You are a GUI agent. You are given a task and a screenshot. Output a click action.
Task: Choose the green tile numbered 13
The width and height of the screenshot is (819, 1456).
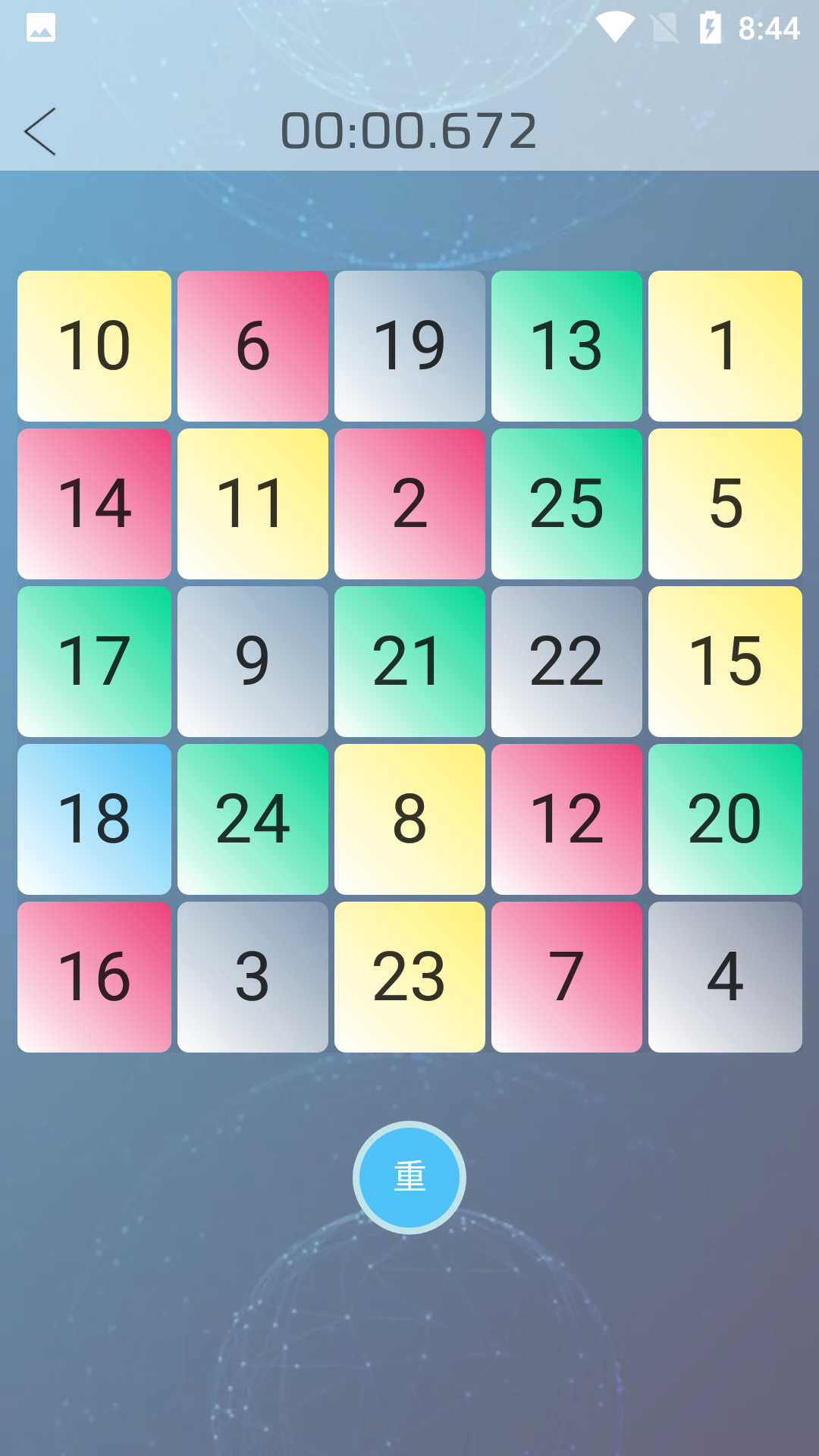coord(566,346)
